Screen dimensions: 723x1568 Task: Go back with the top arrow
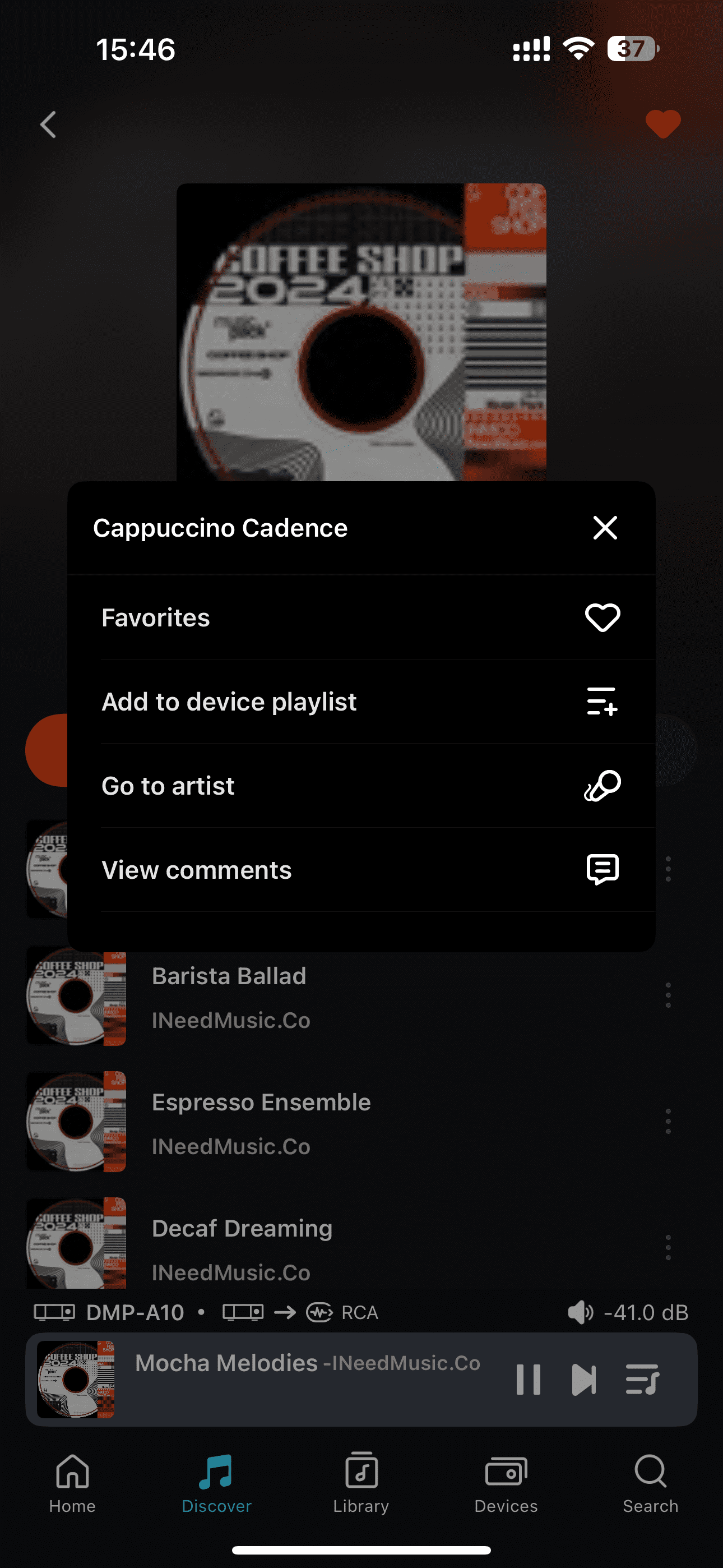pyautogui.click(x=49, y=125)
